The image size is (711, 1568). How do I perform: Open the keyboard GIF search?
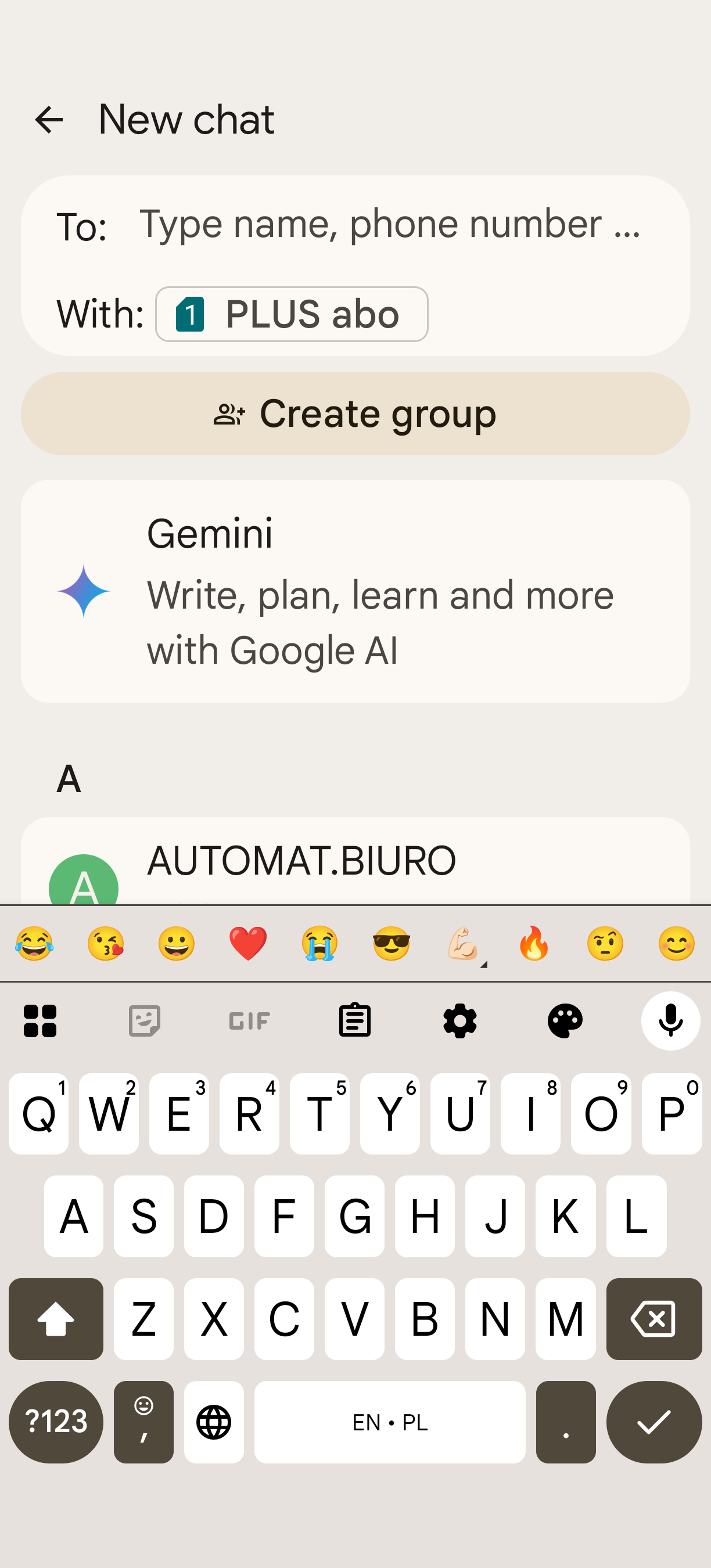pos(250,1021)
